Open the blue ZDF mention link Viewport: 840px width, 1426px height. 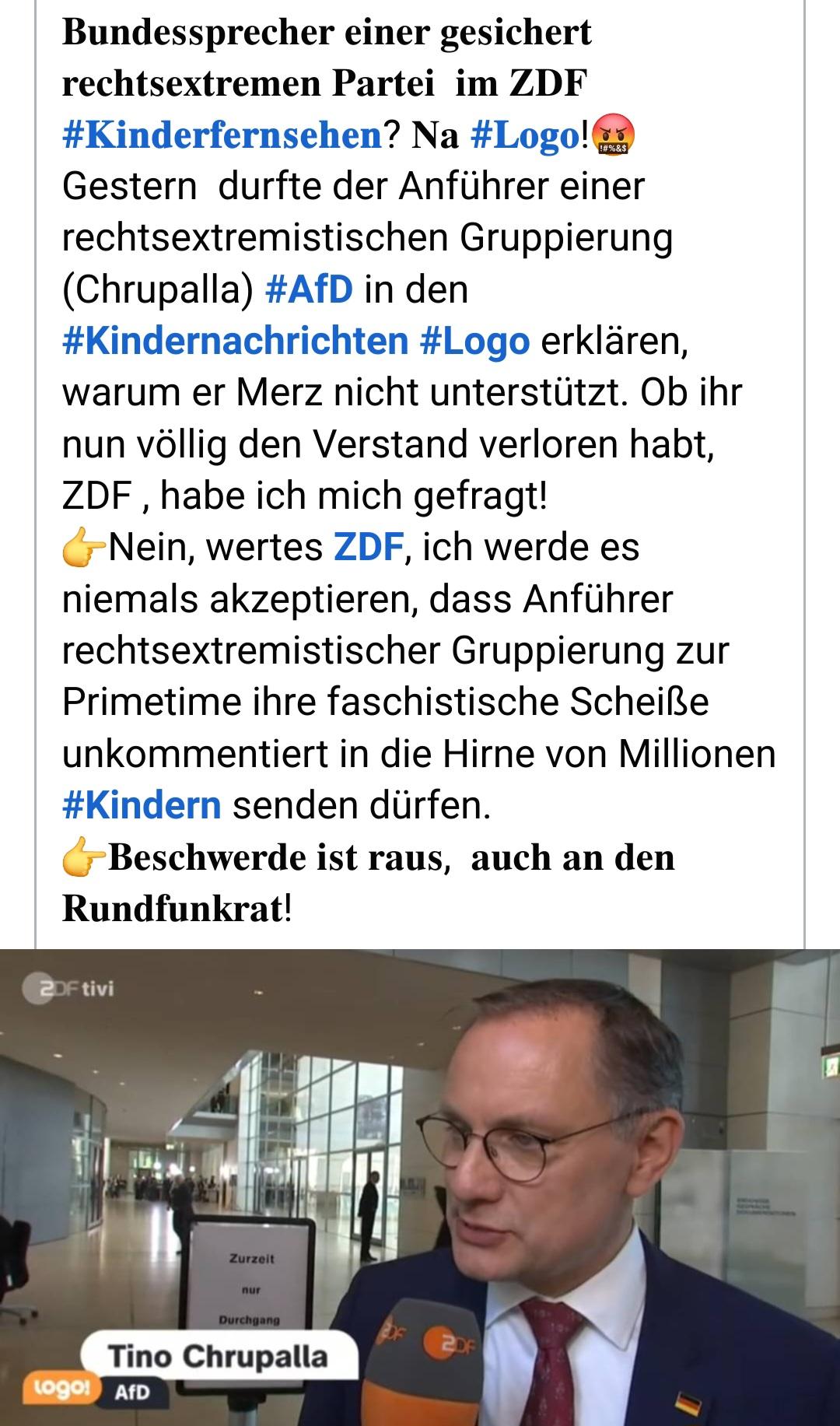pyautogui.click(x=368, y=547)
